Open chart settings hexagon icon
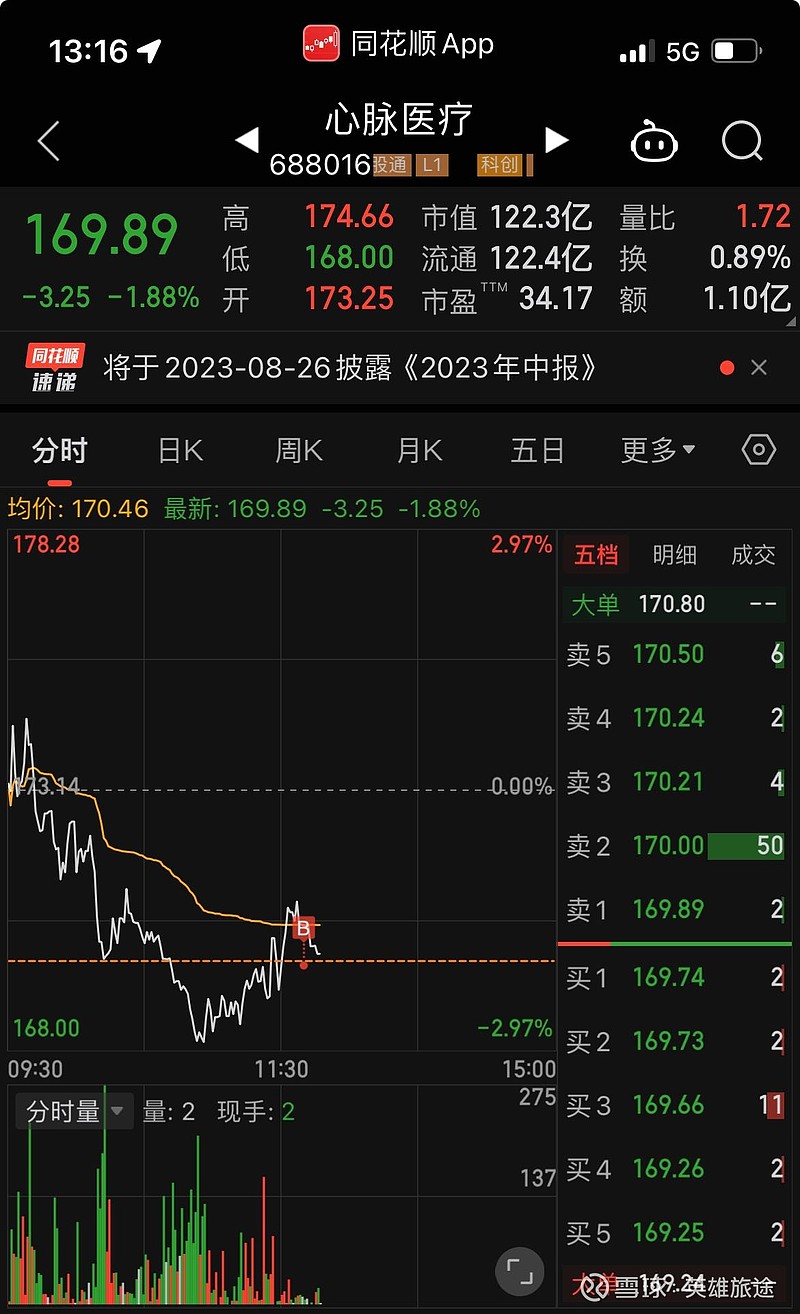The image size is (800, 1314). tap(759, 451)
